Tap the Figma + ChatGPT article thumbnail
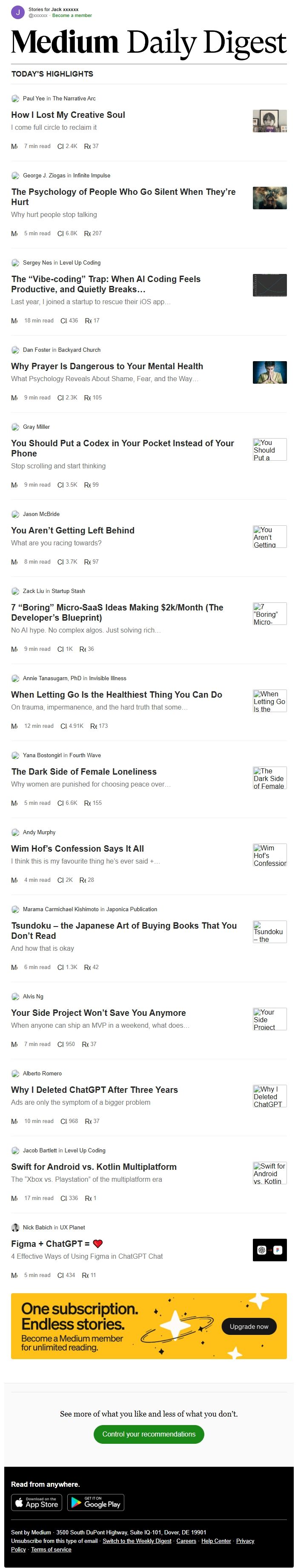 point(269,1250)
